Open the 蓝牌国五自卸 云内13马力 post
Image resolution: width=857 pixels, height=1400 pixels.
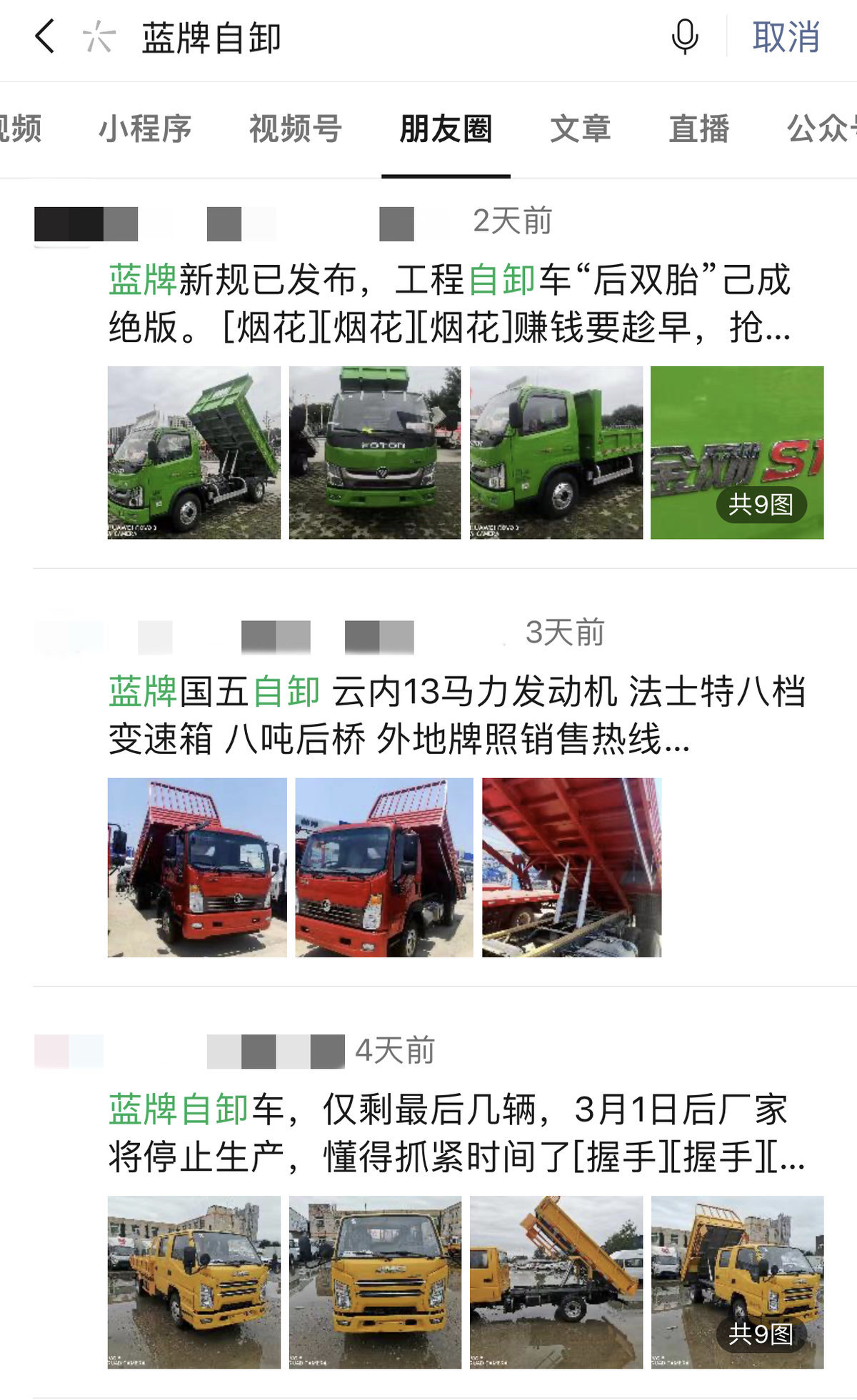tap(457, 715)
